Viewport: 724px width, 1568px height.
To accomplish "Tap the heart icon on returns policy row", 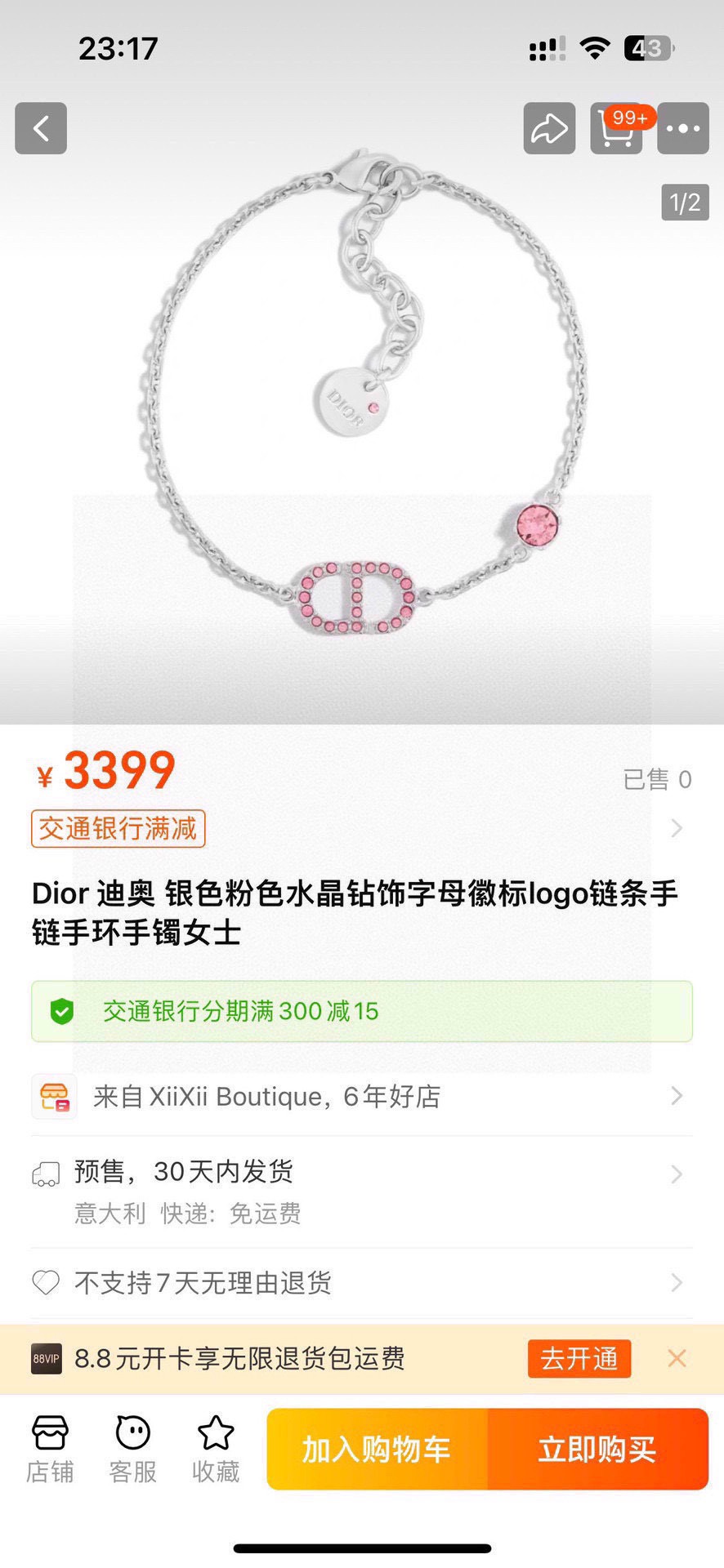I will click(46, 1283).
